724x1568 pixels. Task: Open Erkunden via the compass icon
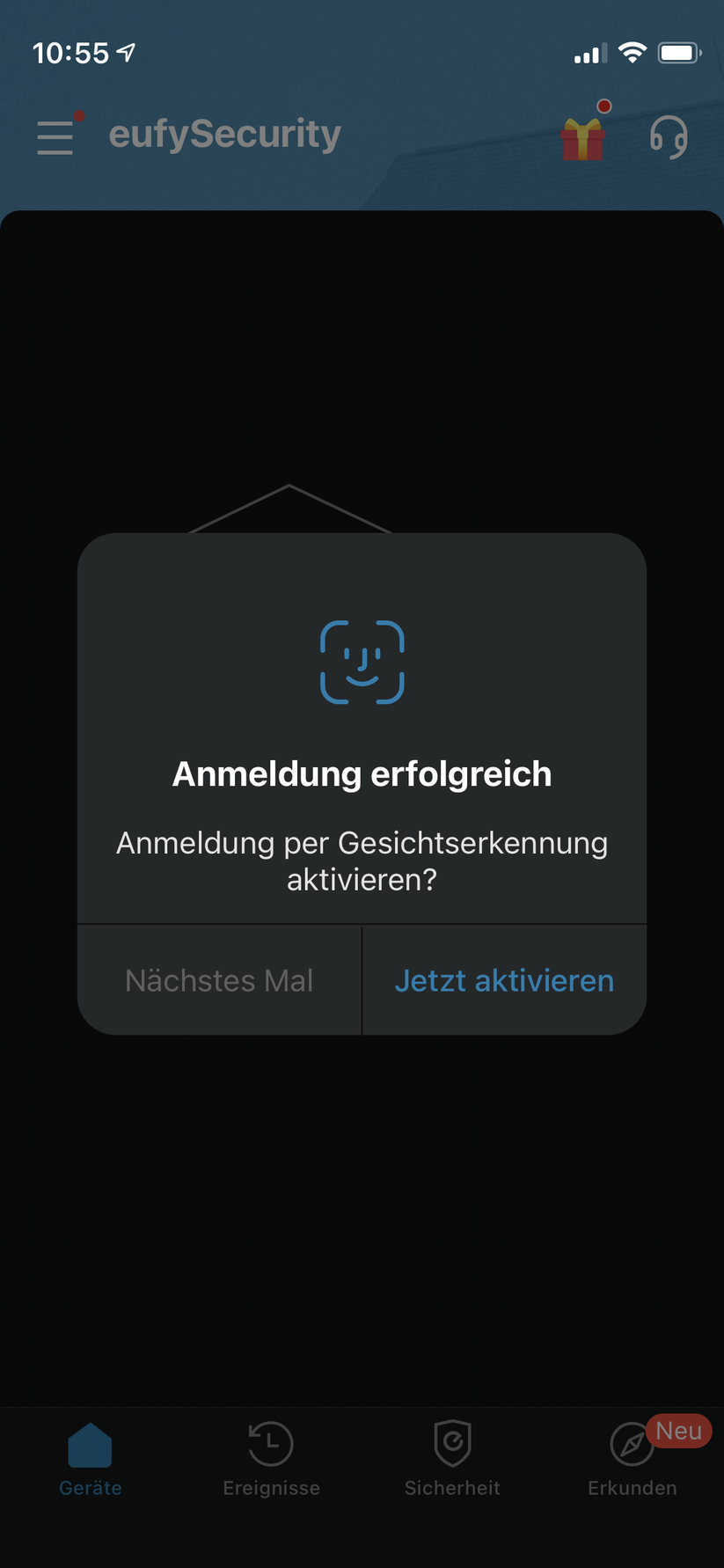pyautogui.click(x=632, y=1446)
